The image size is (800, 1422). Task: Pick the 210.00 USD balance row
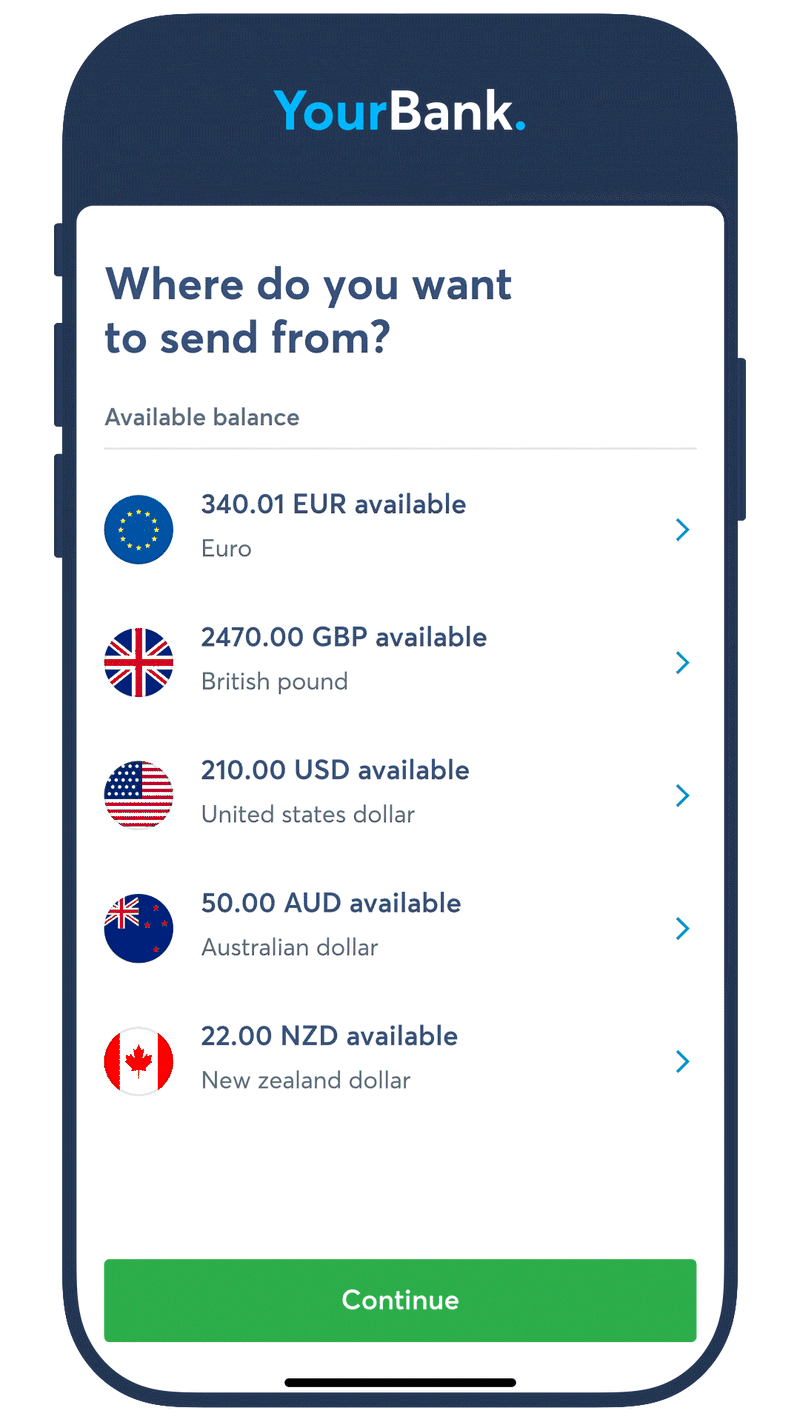(399, 793)
